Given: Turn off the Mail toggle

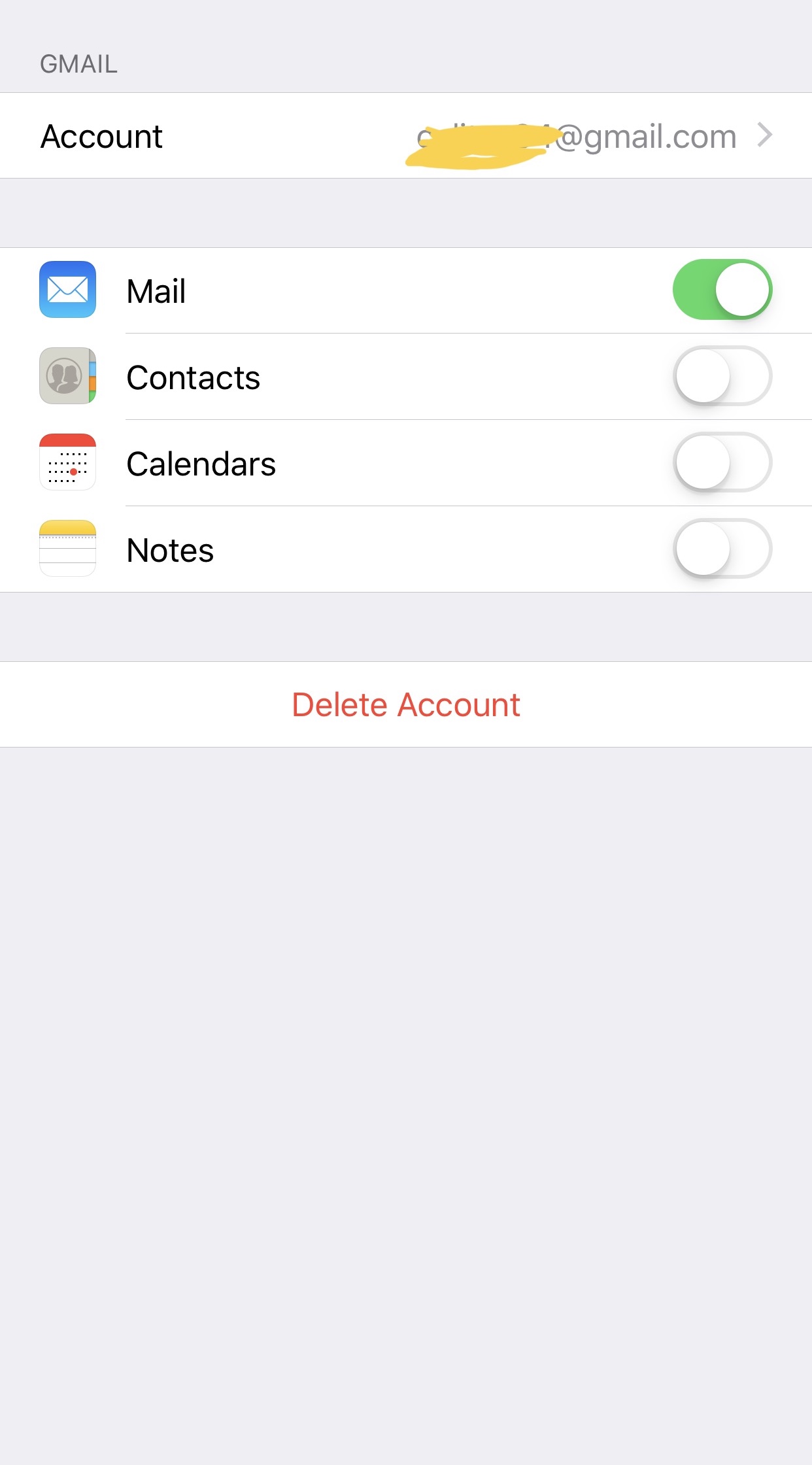Looking at the screenshot, I should tap(722, 290).
